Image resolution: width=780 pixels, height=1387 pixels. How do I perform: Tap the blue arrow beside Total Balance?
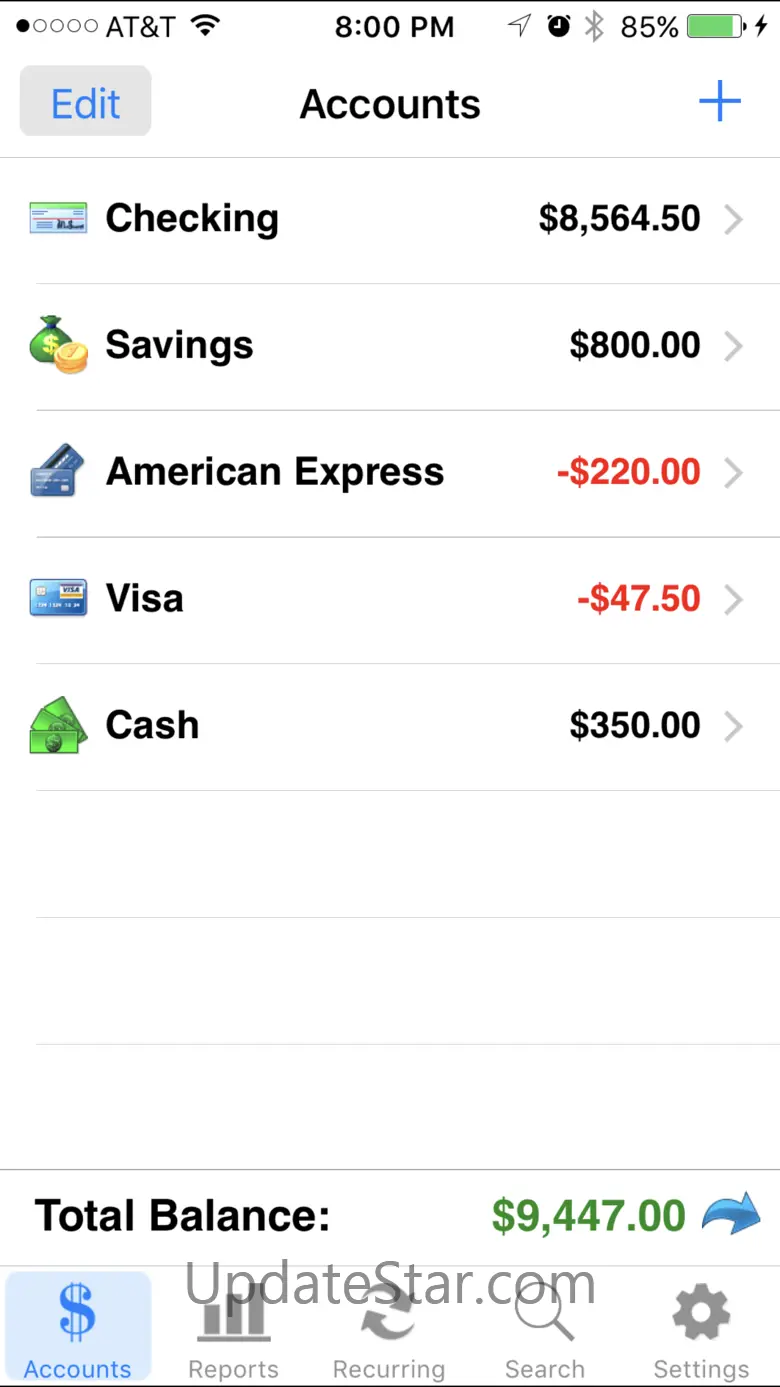point(731,1216)
